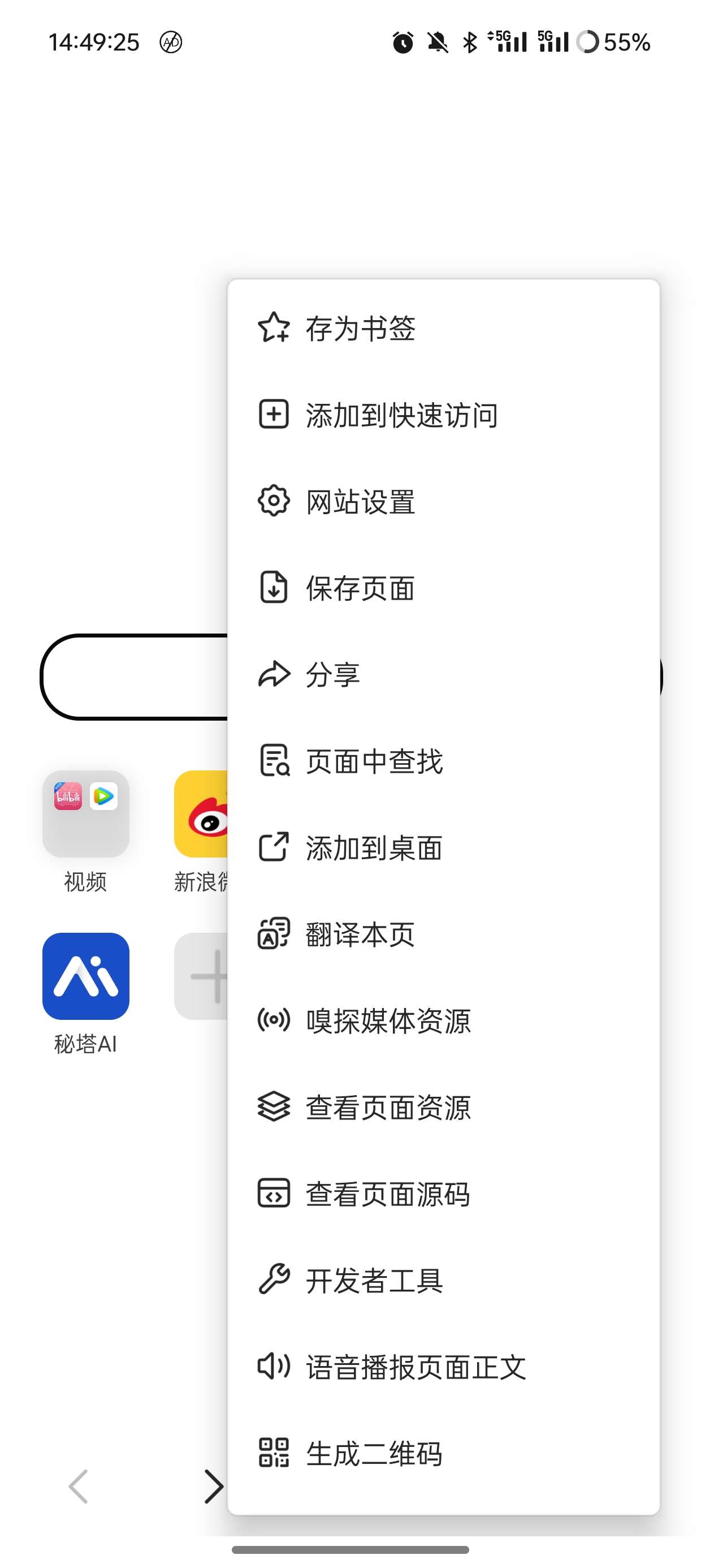The width and height of the screenshot is (701, 1568).
Task: Choose 添加到快速访问 from the menu
Action: 401,415
